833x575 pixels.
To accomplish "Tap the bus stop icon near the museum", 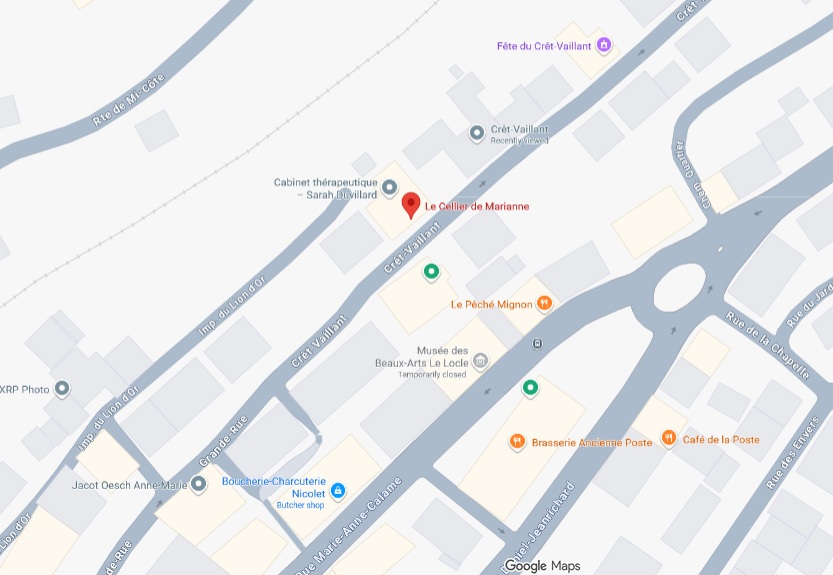I will (x=538, y=345).
